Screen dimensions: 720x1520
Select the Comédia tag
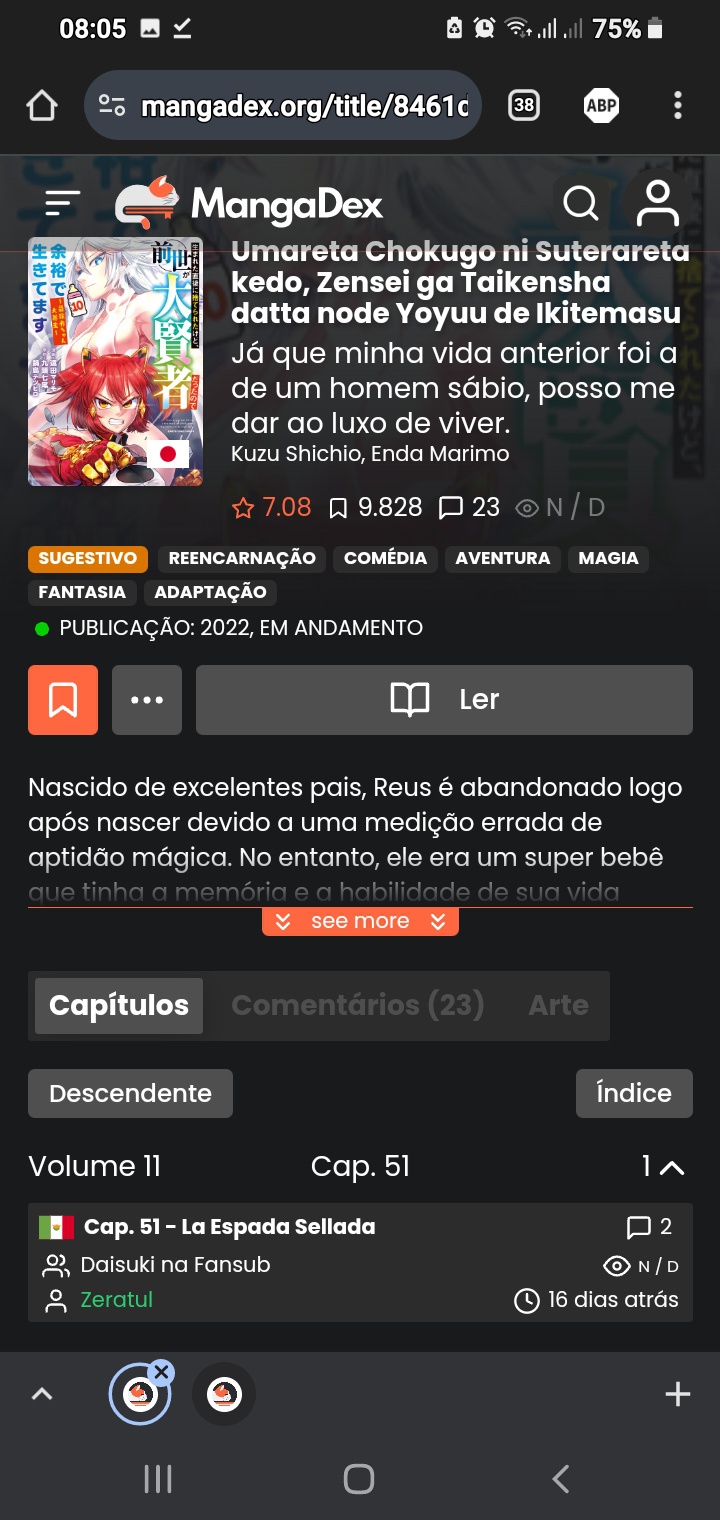click(x=385, y=558)
